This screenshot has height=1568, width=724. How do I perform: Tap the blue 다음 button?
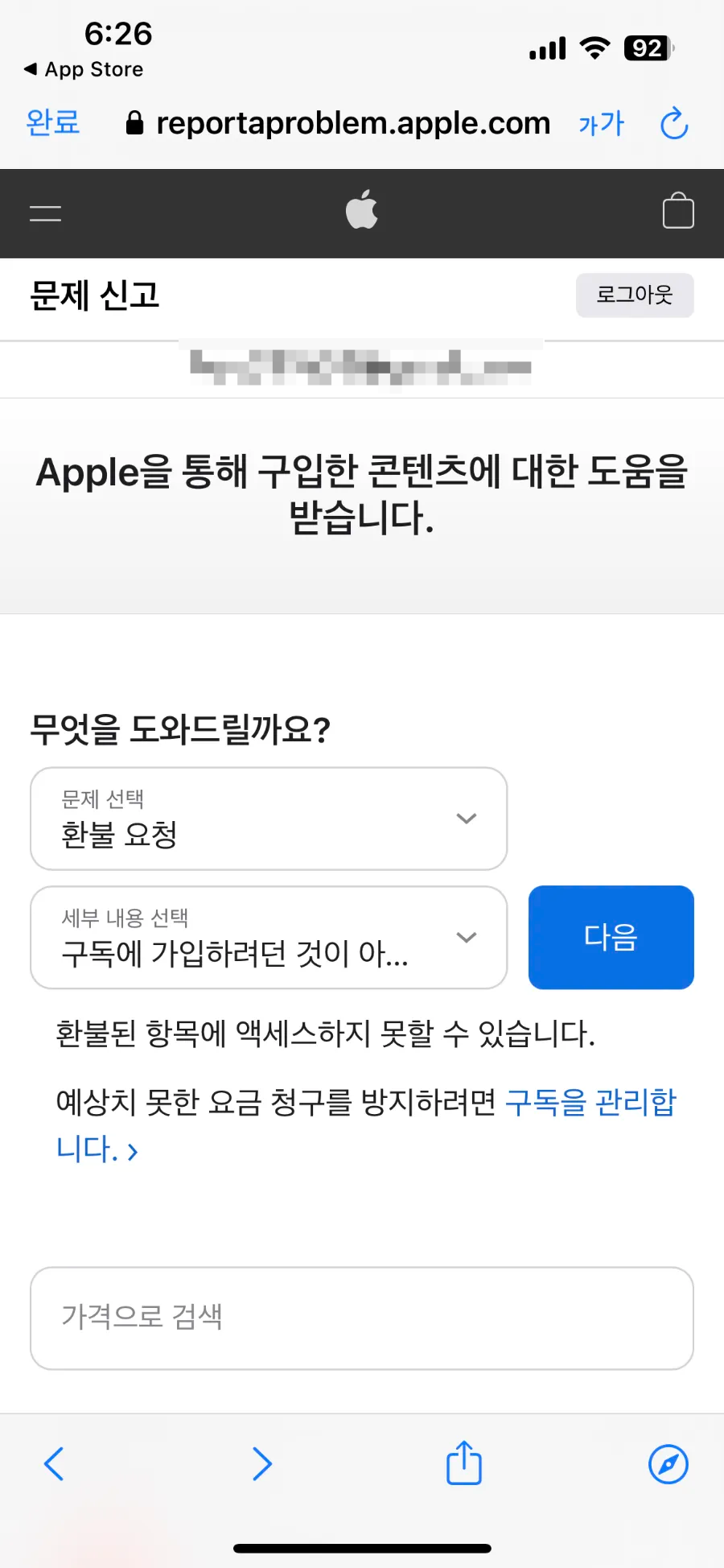coord(611,938)
